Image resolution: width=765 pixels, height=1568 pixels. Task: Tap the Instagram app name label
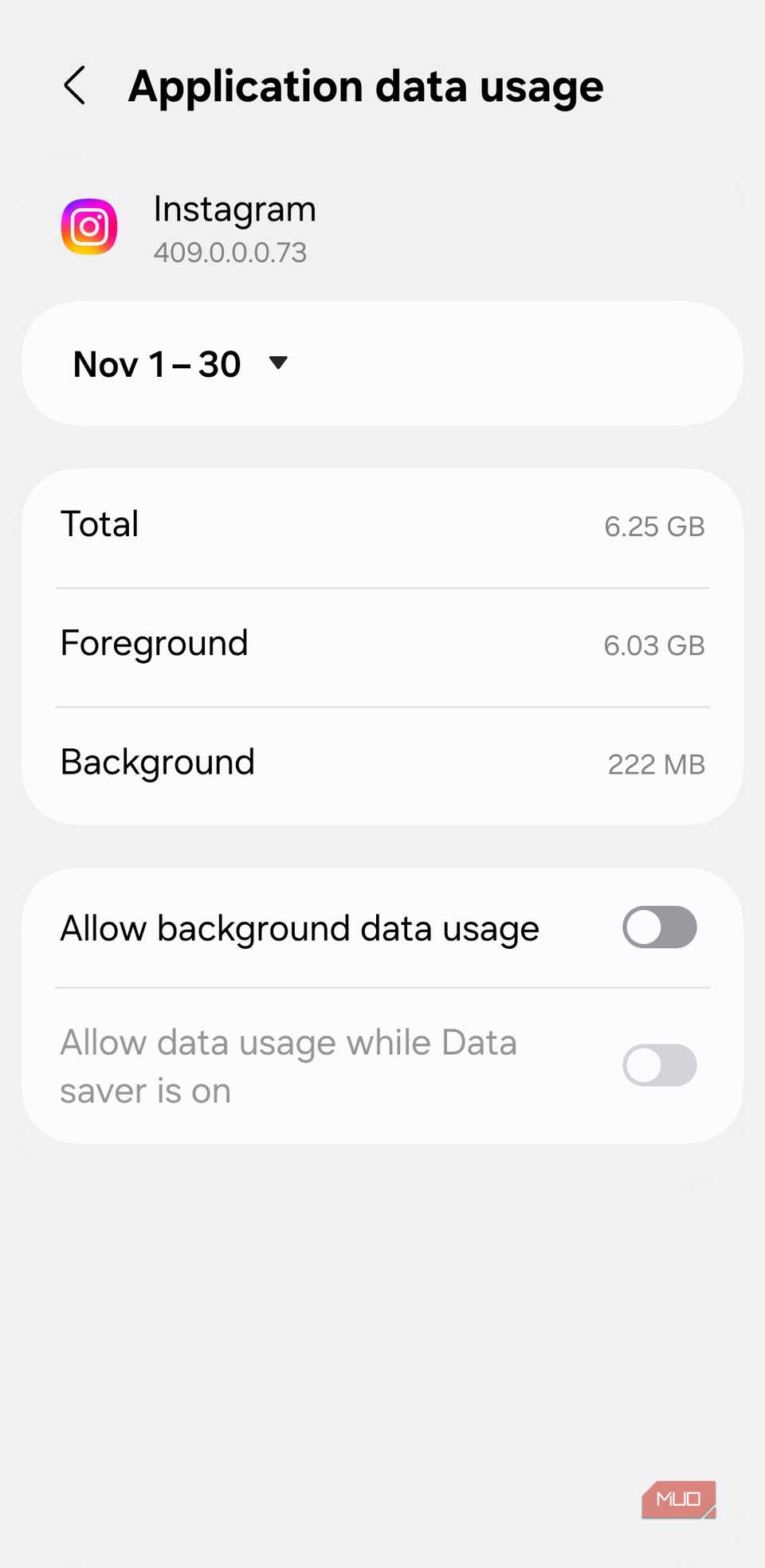pos(234,209)
